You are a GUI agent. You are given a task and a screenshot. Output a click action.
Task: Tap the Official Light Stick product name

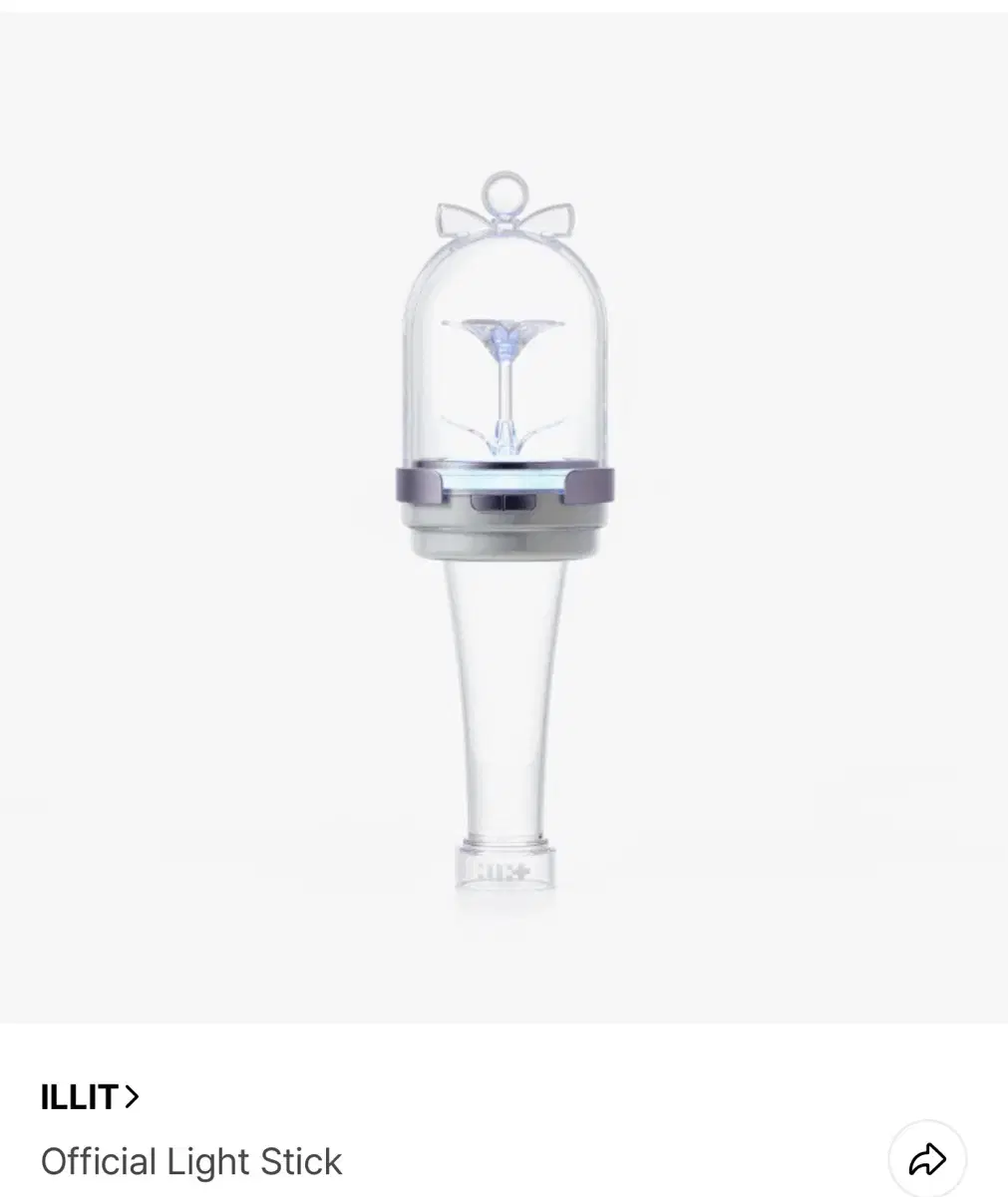pyautogui.click(x=192, y=1161)
